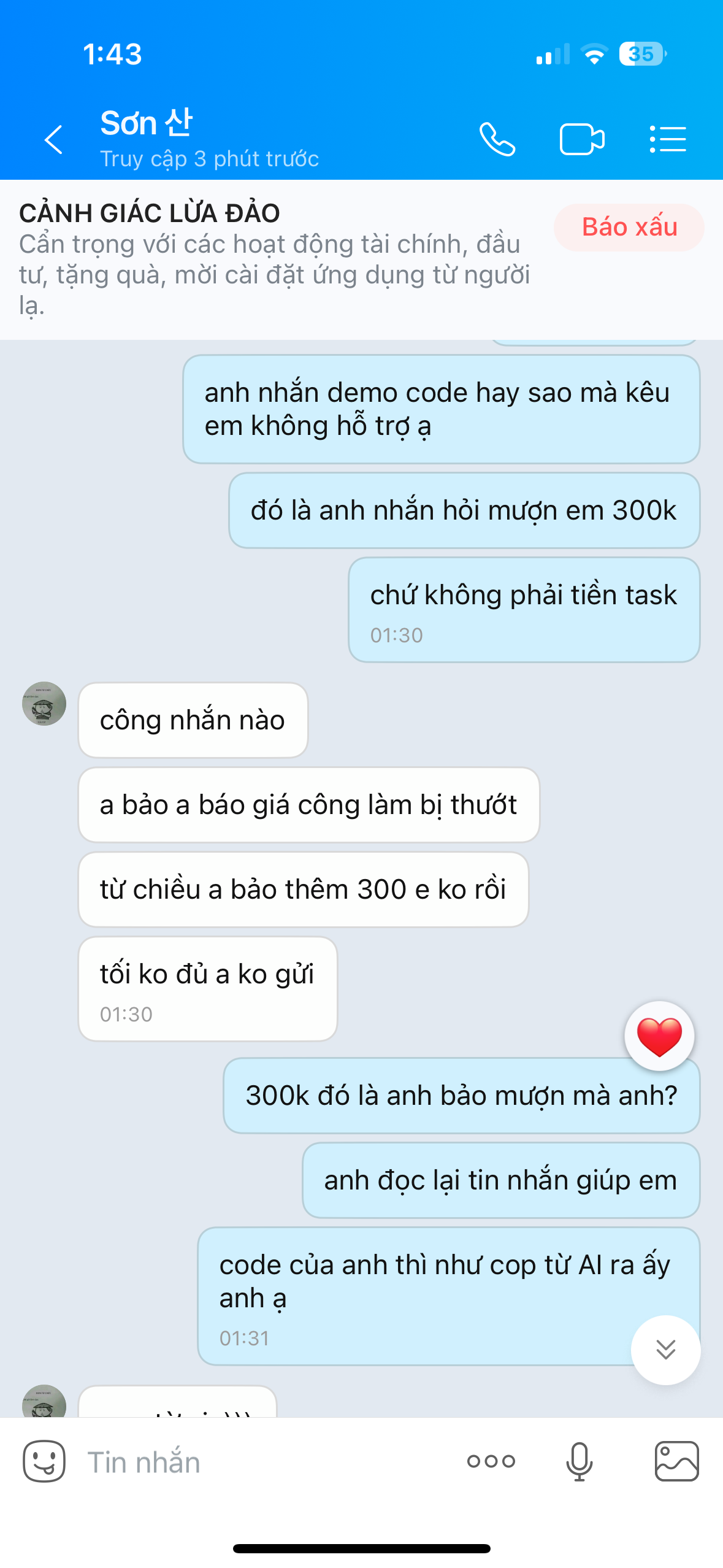Jump to the latest messages
The image size is (723, 1568).
[665, 1349]
